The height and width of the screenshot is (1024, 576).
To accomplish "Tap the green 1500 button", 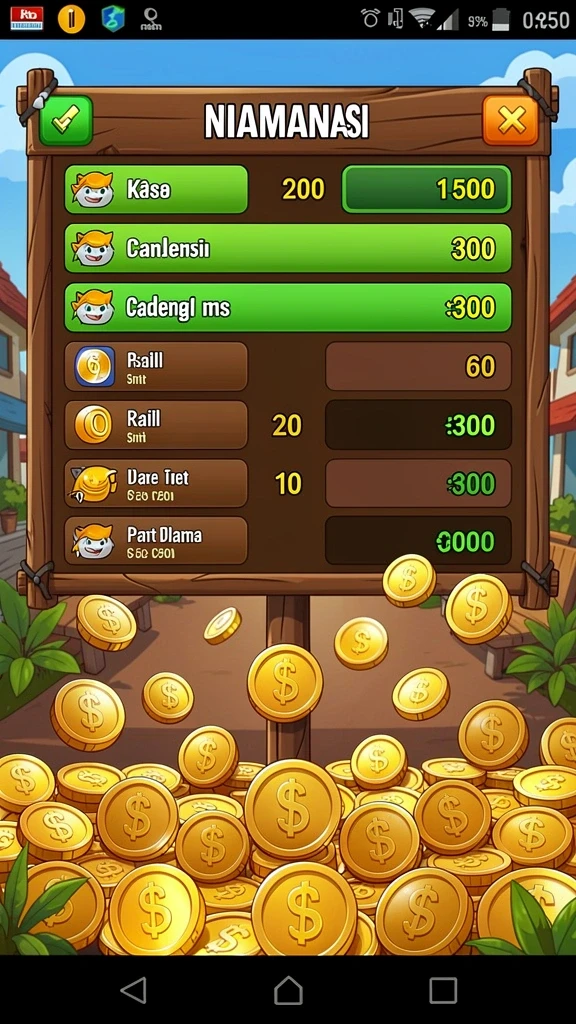I will point(426,189).
